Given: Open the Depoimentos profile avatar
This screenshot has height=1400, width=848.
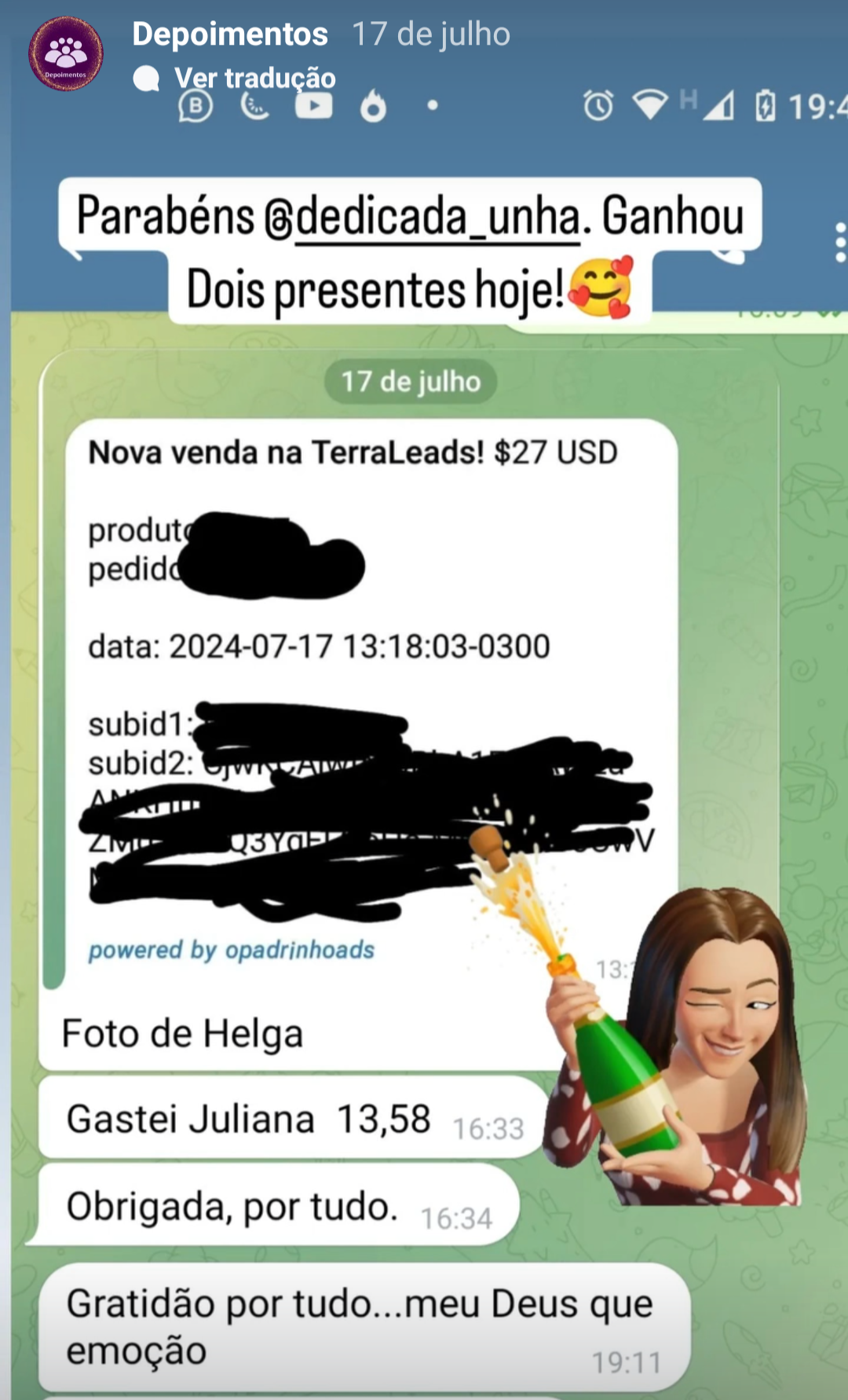Looking at the screenshot, I should click(x=66, y=53).
